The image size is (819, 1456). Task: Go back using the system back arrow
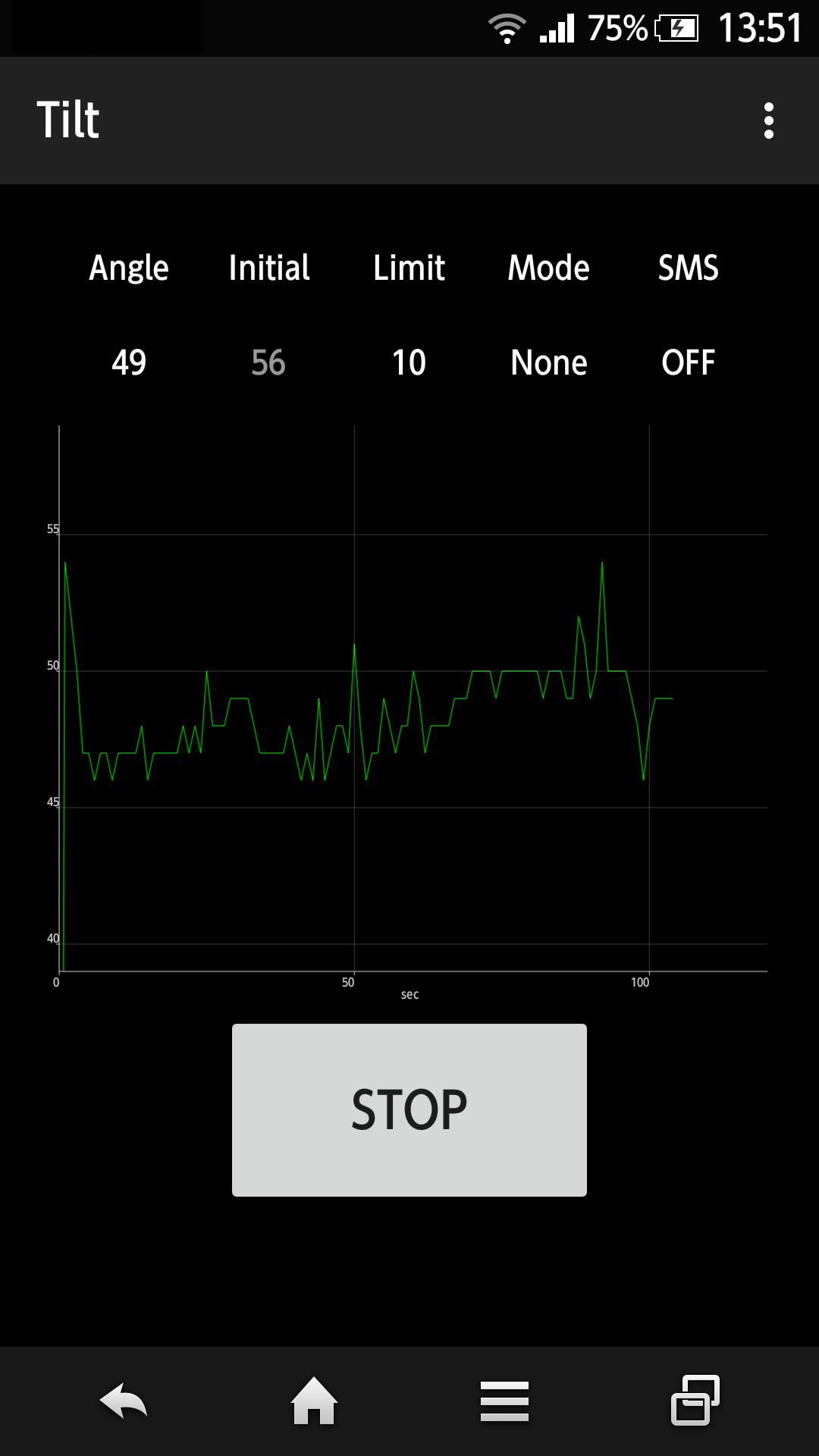pos(124,1401)
